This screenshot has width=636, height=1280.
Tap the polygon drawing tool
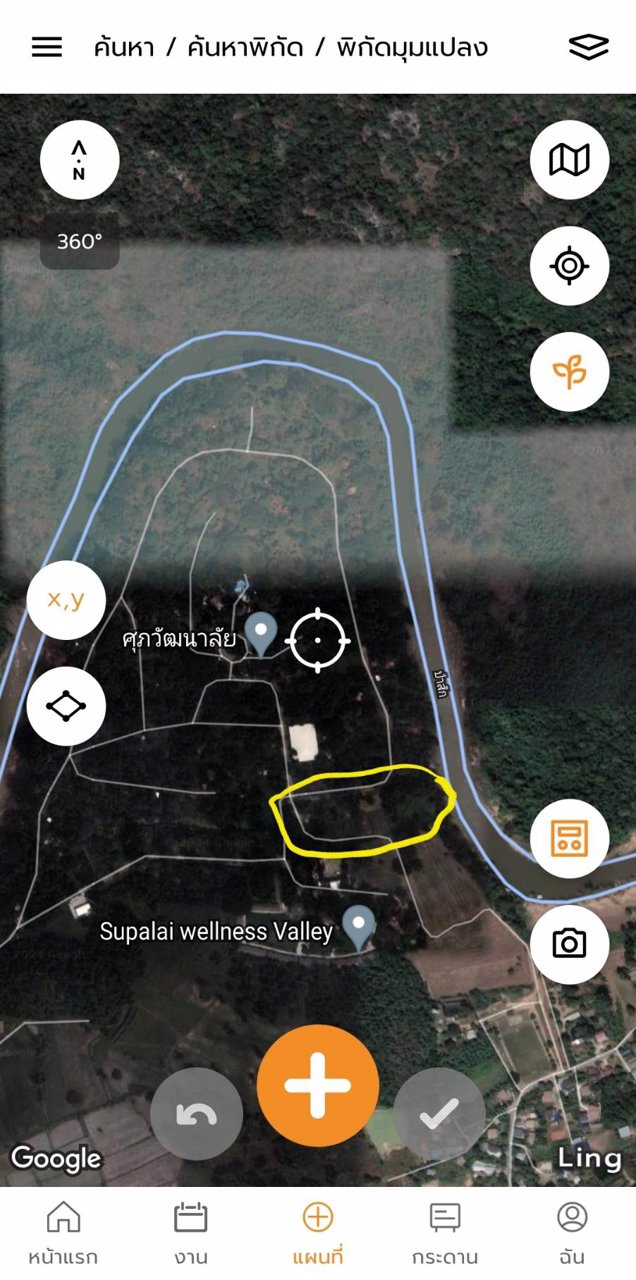pos(66,706)
